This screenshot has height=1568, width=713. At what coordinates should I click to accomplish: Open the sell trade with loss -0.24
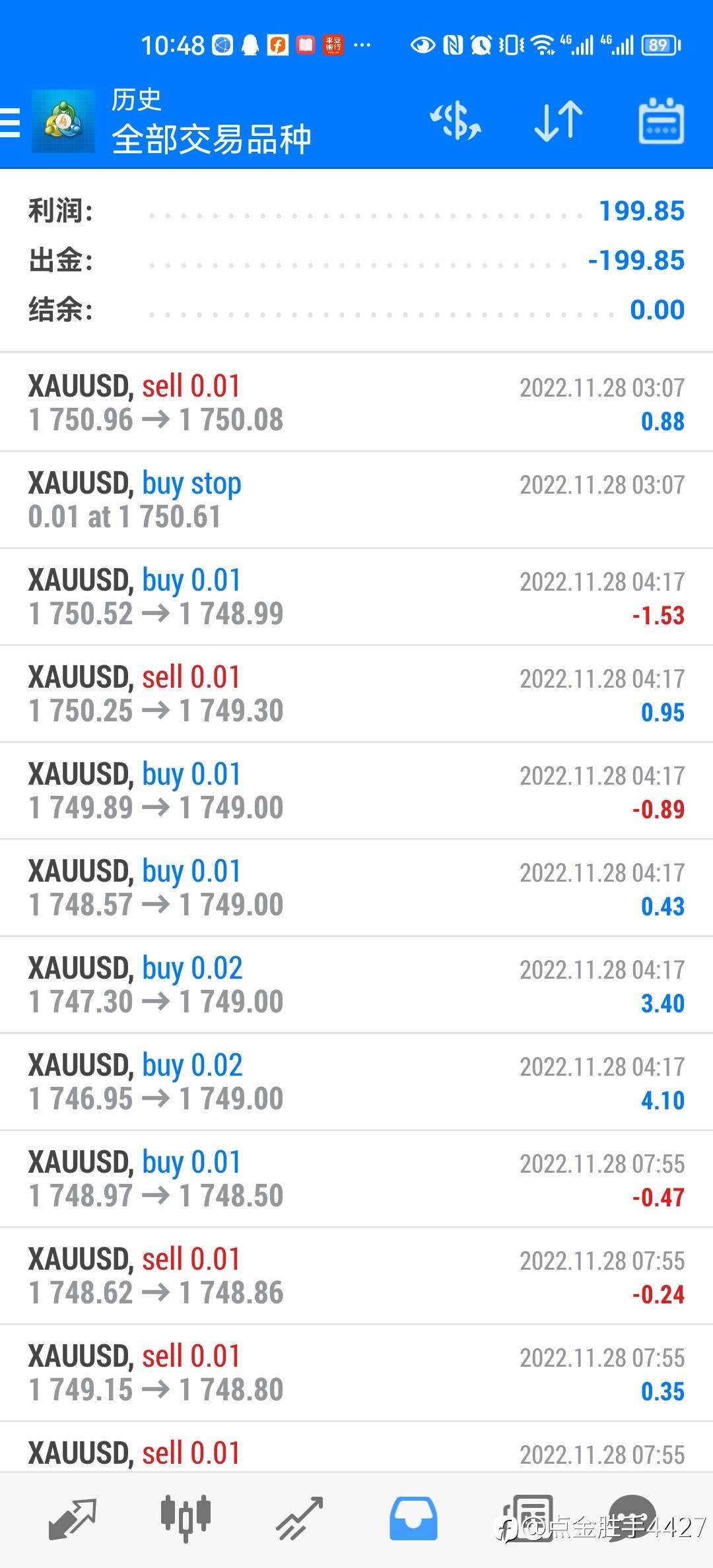356,1276
